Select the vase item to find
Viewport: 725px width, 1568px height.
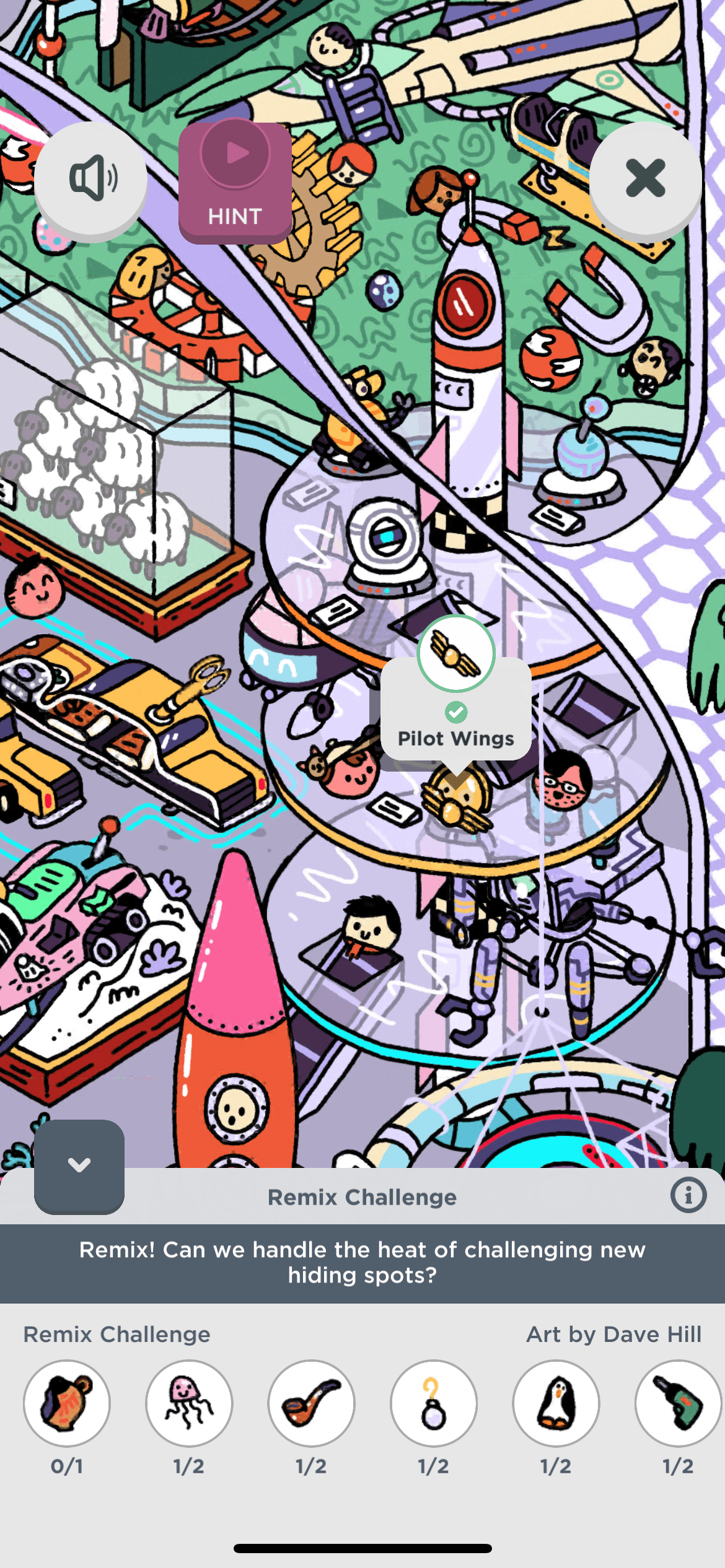click(67, 1403)
